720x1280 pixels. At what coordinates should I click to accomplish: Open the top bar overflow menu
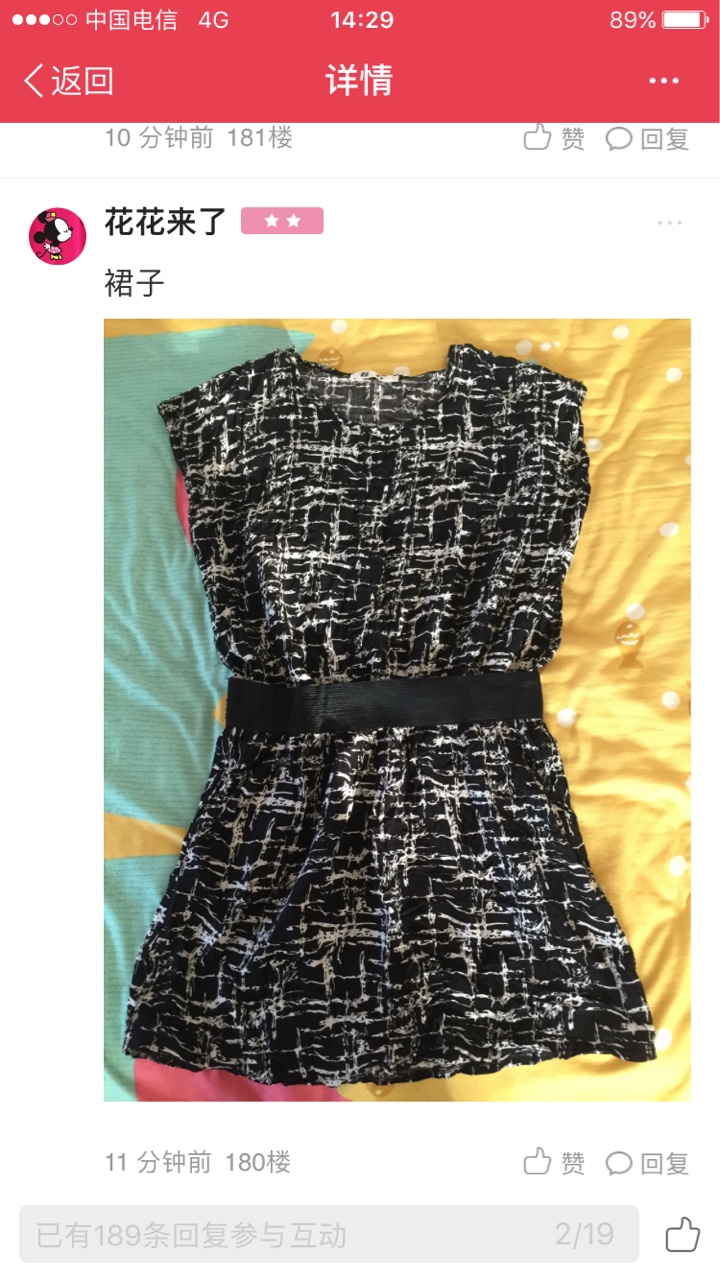pos(665,81)
